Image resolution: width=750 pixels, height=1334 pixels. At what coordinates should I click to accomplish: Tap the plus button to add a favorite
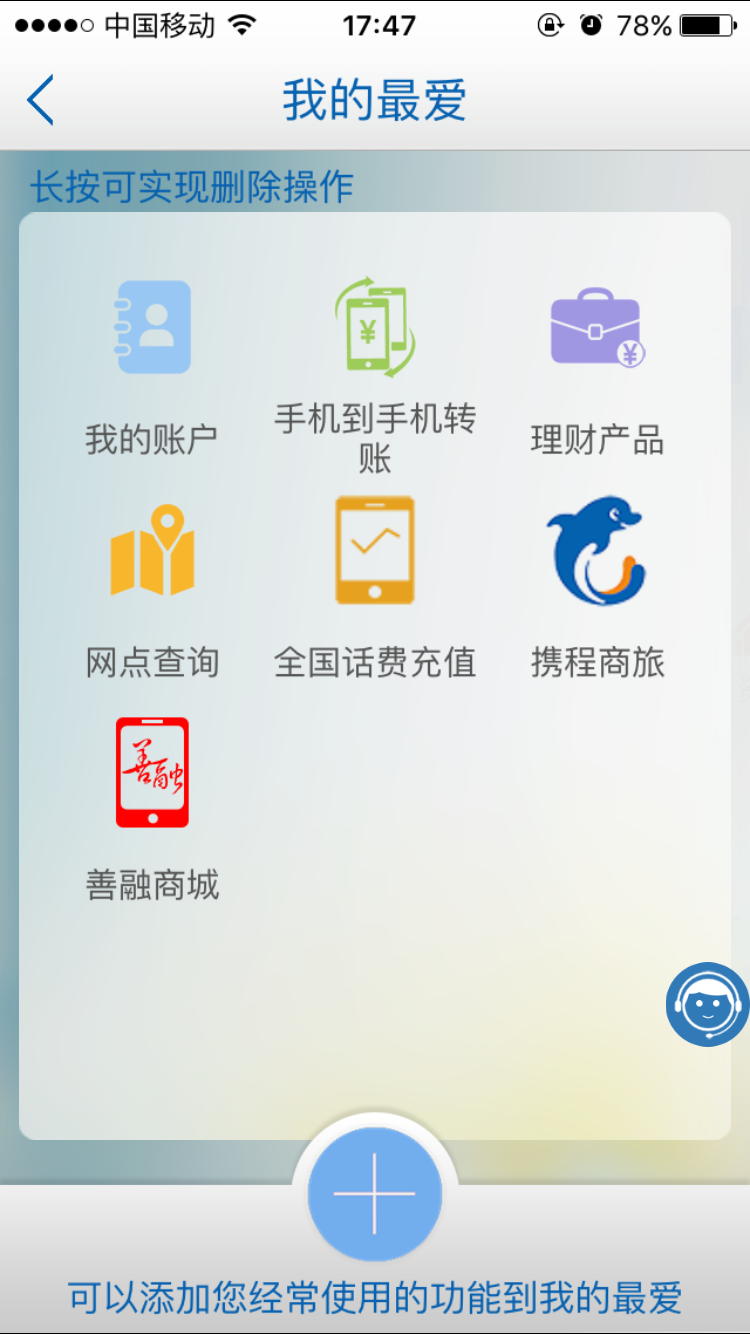[x=375, y=1192]
